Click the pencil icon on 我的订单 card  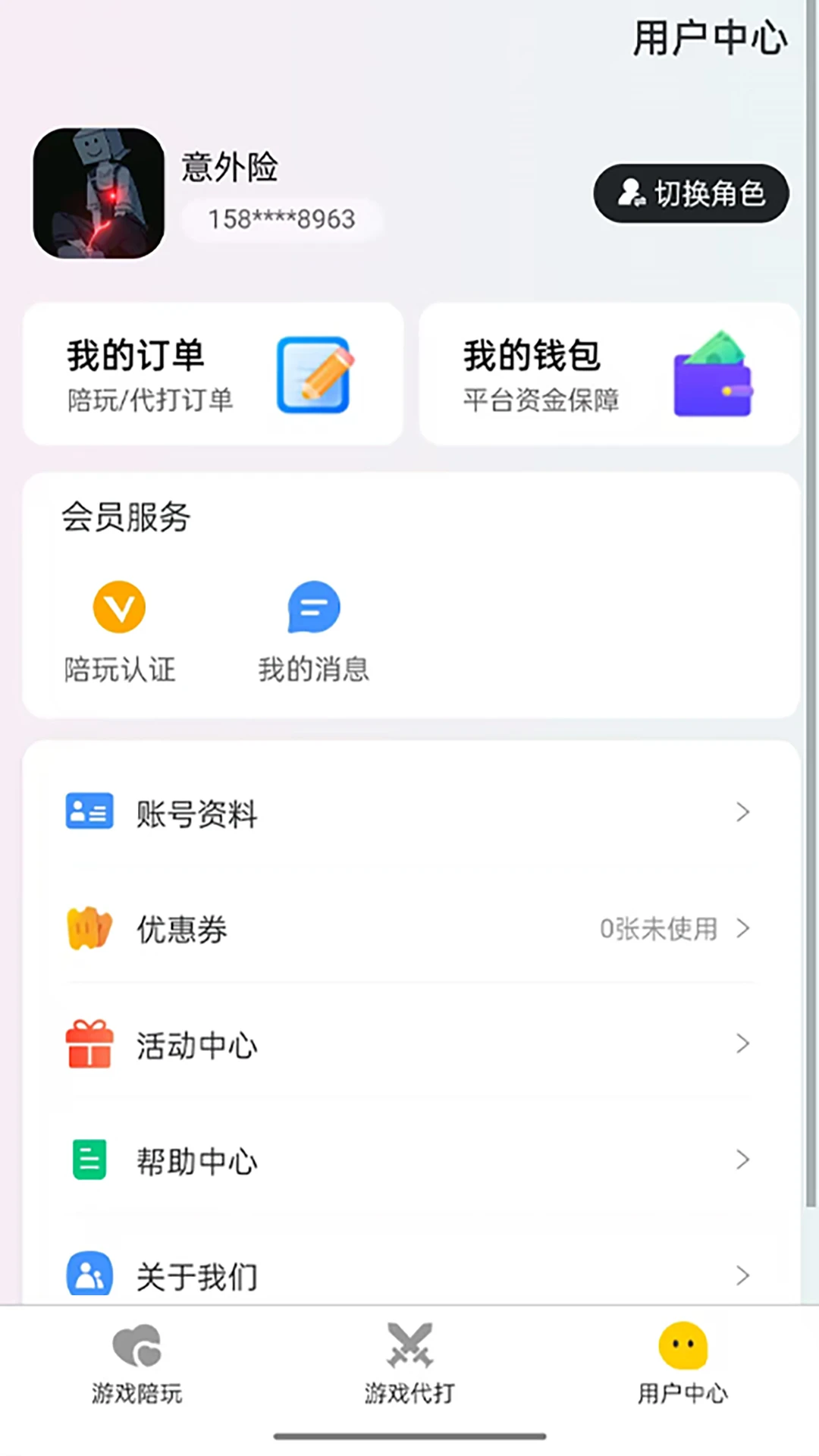[314, 375]
